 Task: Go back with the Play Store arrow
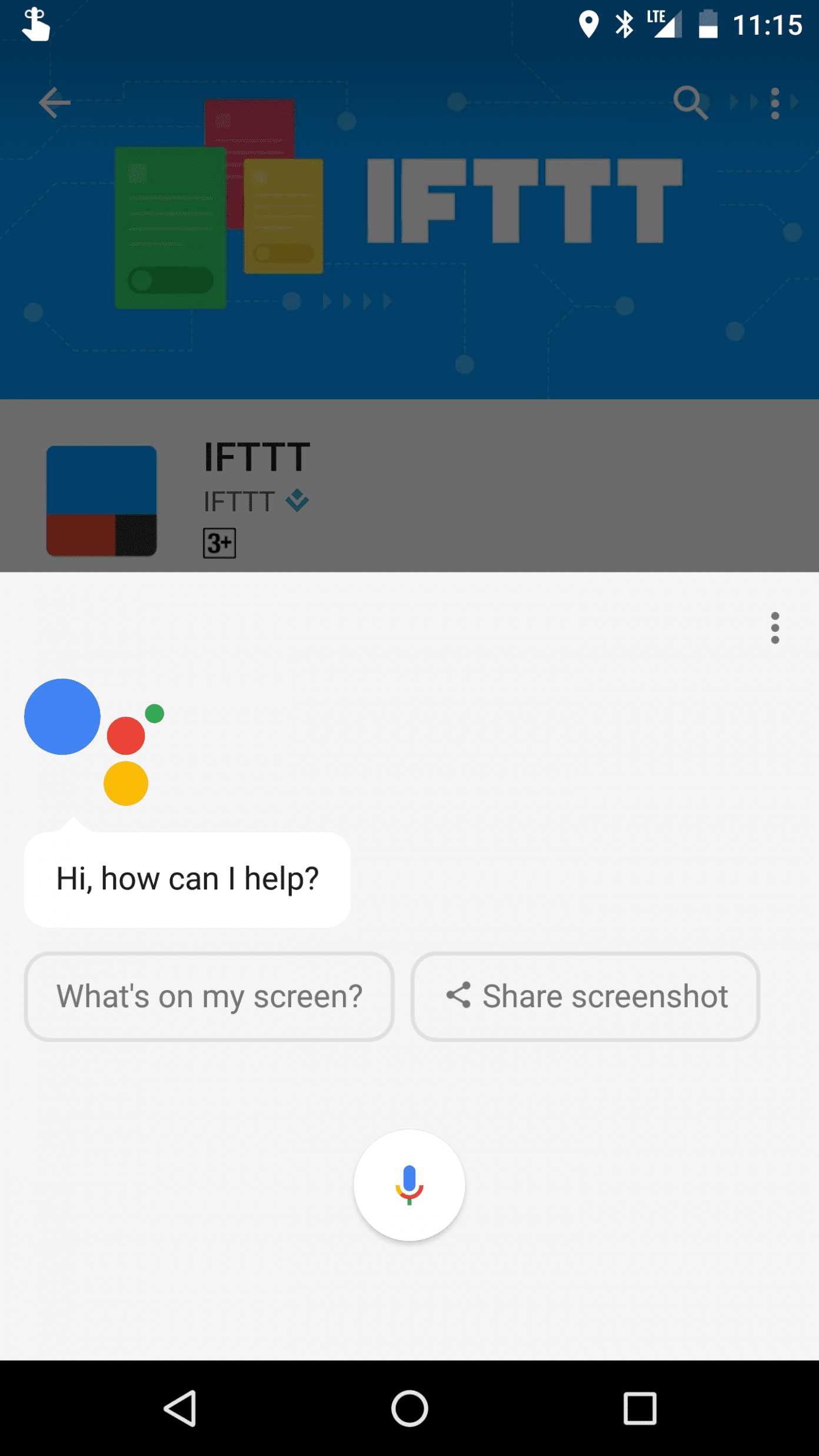pyautogui.click(x=55, y=103)
